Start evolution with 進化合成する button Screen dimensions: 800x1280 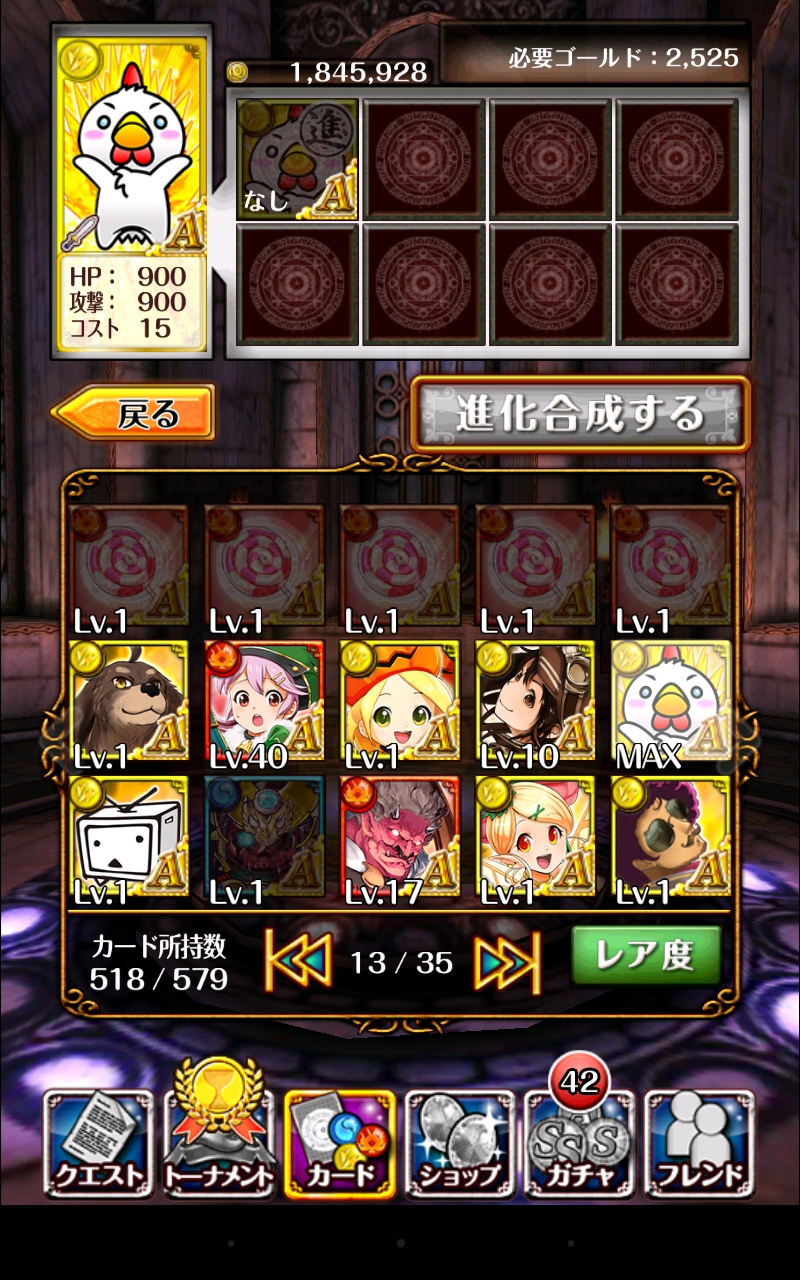[x=580, y=414]
